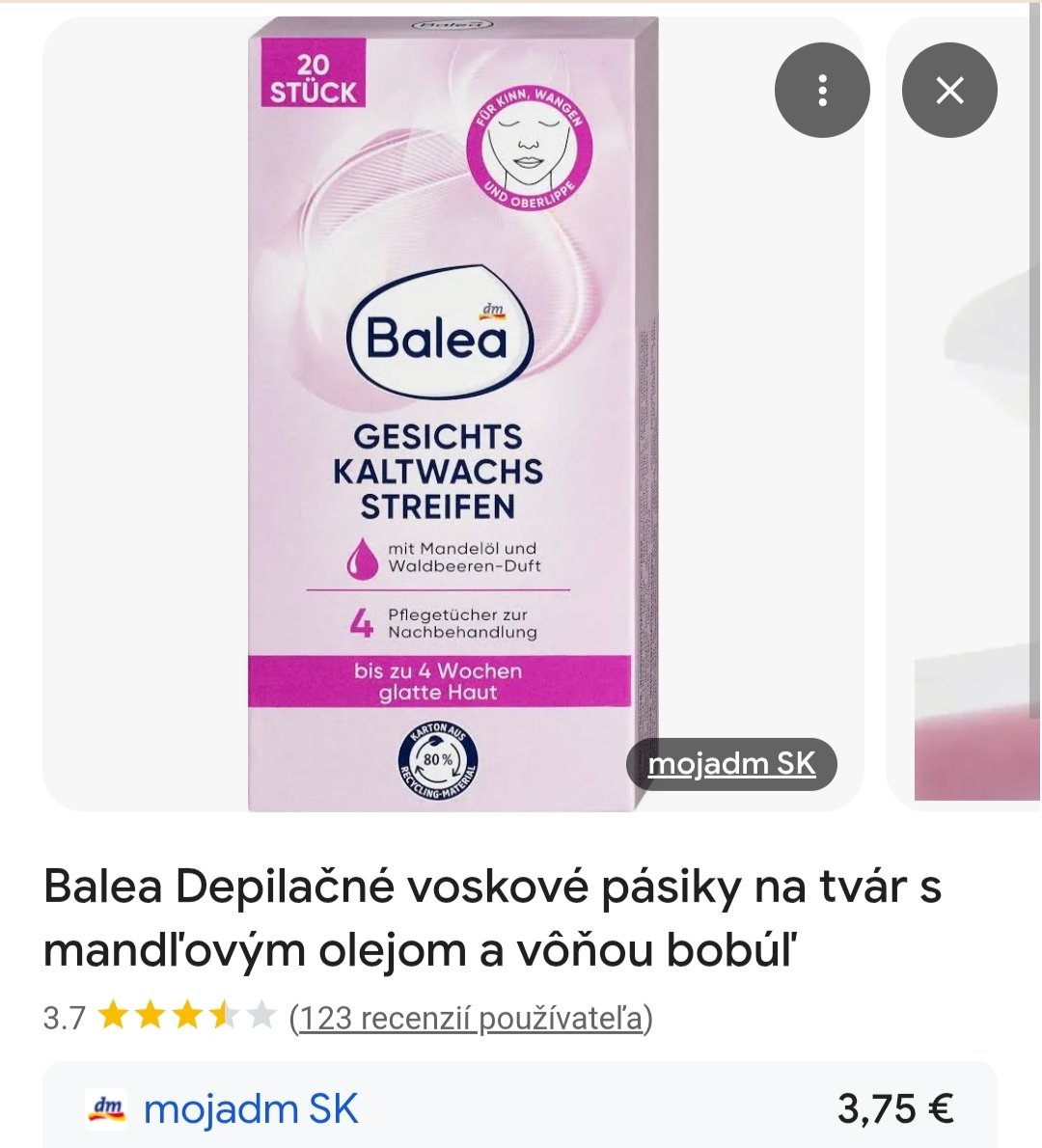The height and width of the screenshot is (1148, 1042).
Task: Close the product detail panel
Action: pos(949,91)
